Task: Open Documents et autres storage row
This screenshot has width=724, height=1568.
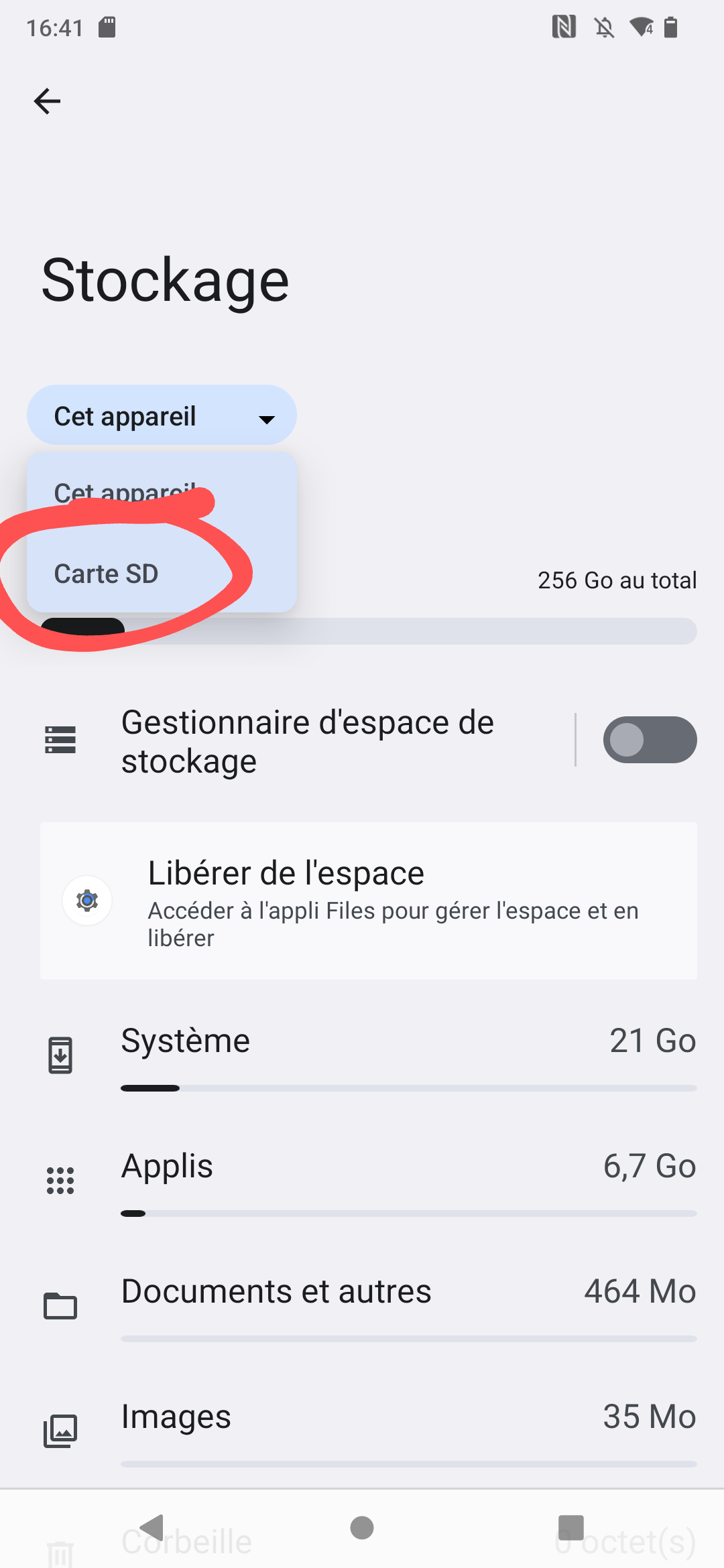Action: point(369,1307)
